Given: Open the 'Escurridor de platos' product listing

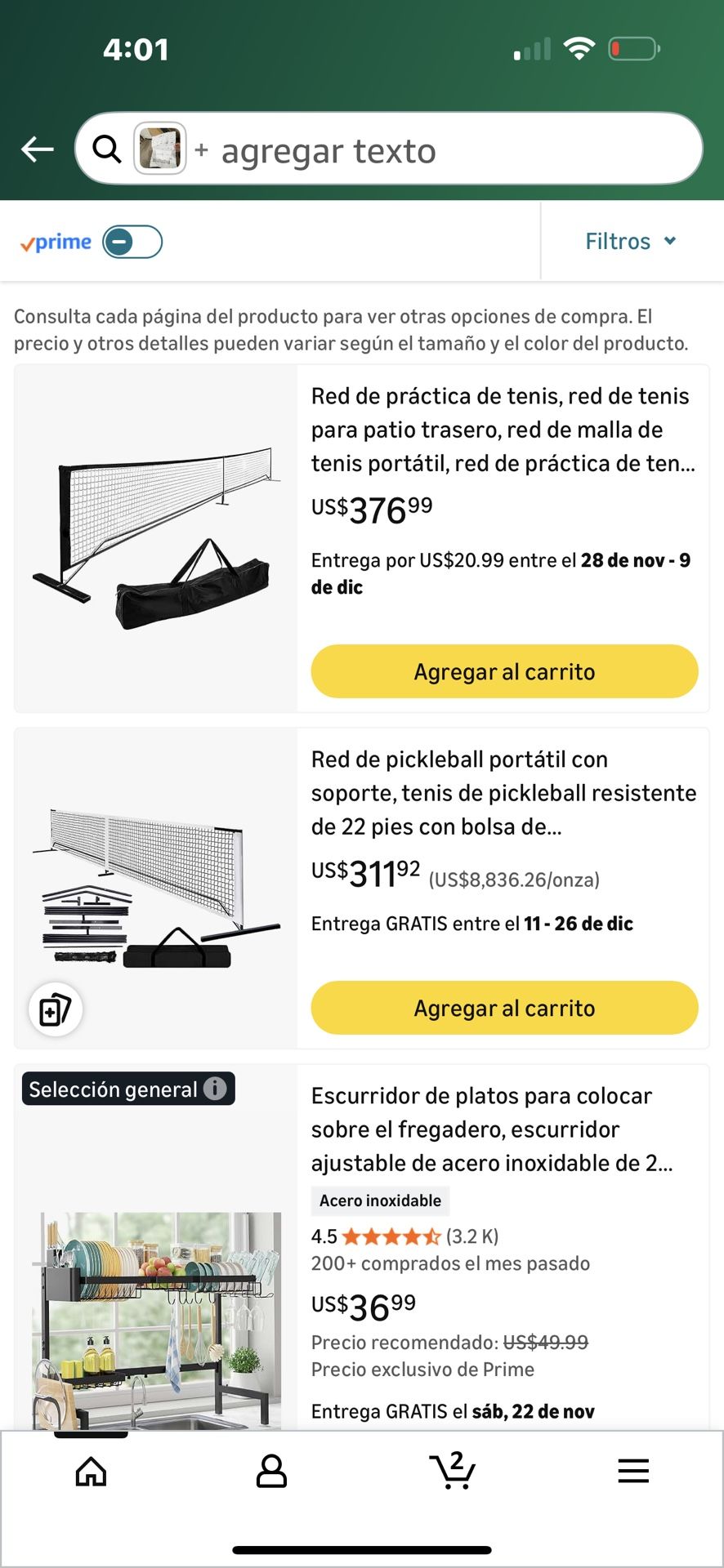Looking at the screenshot, I should pyautogui.click(x=490, y=1129).
